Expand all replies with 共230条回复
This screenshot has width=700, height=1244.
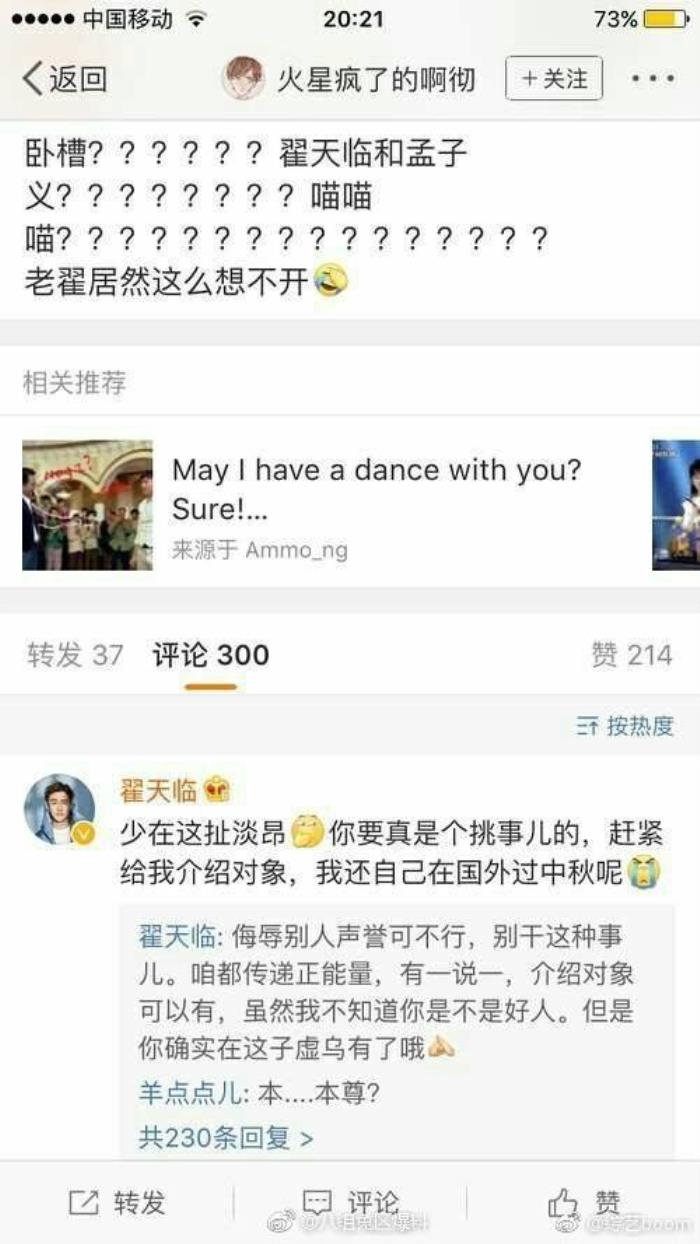pos(225,1138)
